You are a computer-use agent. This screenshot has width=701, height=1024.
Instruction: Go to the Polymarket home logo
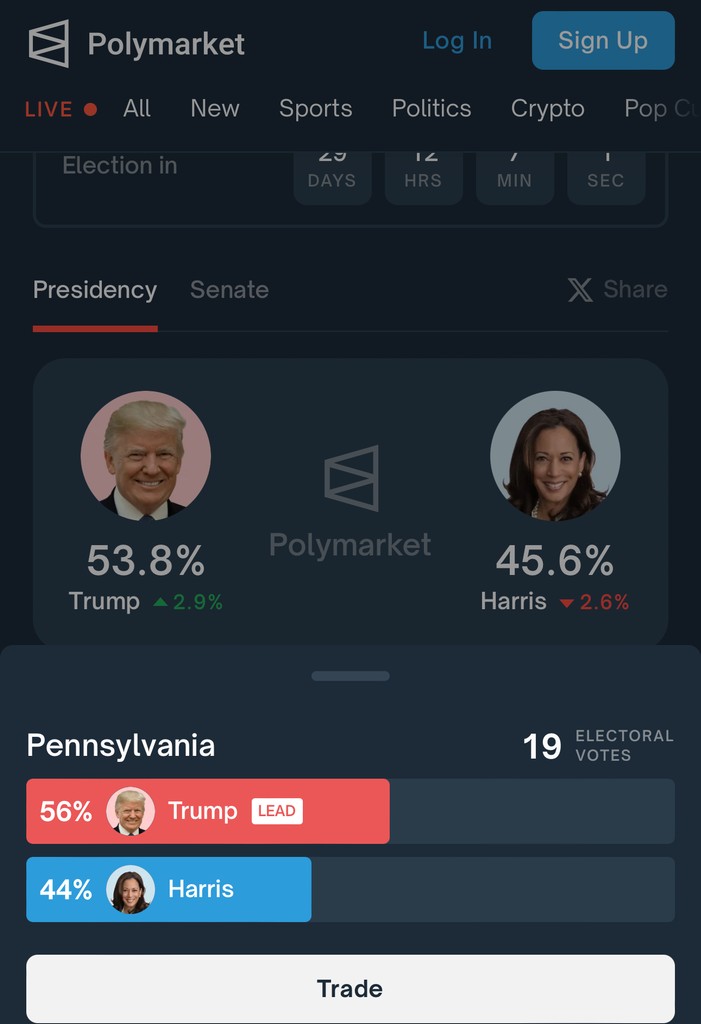coord(136,44)
